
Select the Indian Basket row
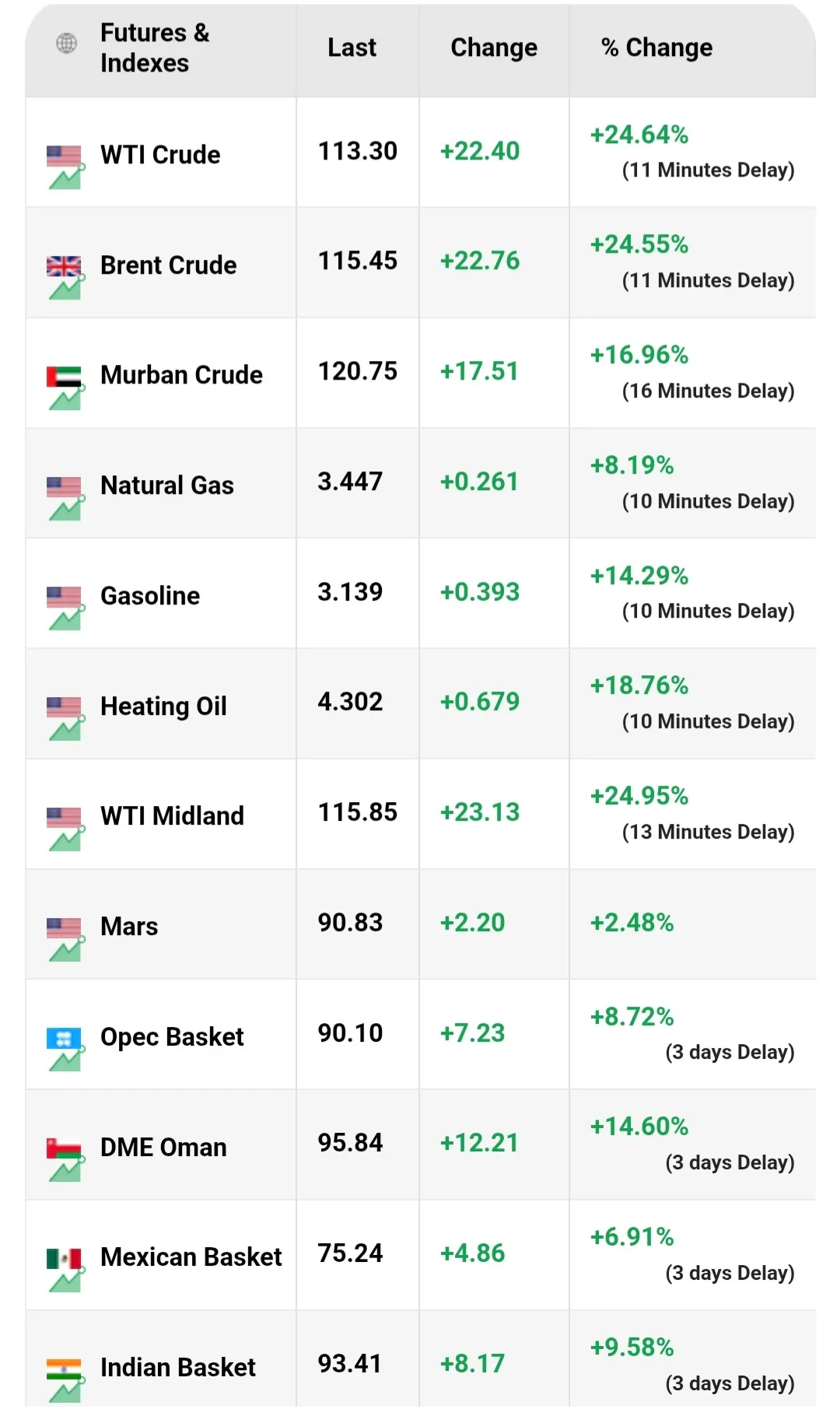[x=177, y=1368]
